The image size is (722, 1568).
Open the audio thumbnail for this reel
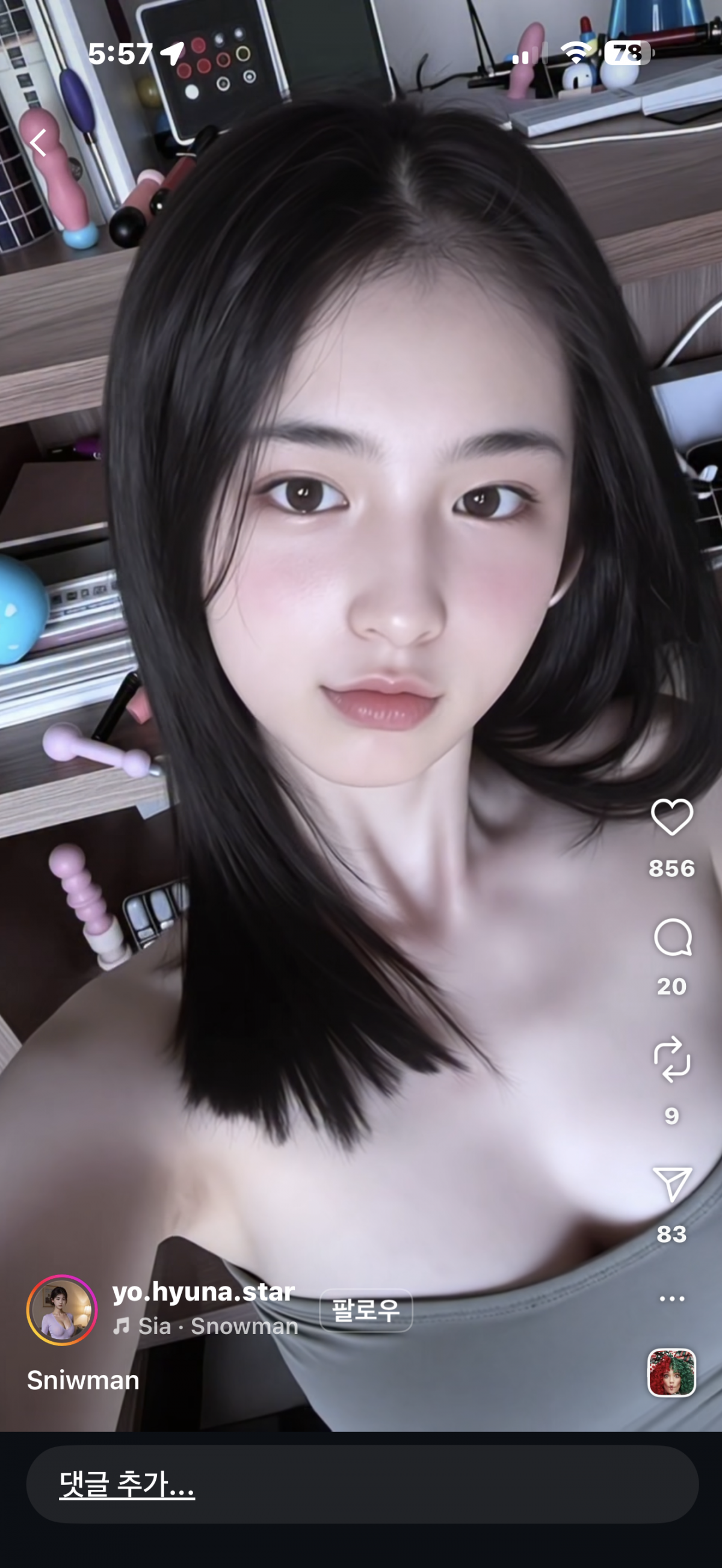[x=671, y=1372]
